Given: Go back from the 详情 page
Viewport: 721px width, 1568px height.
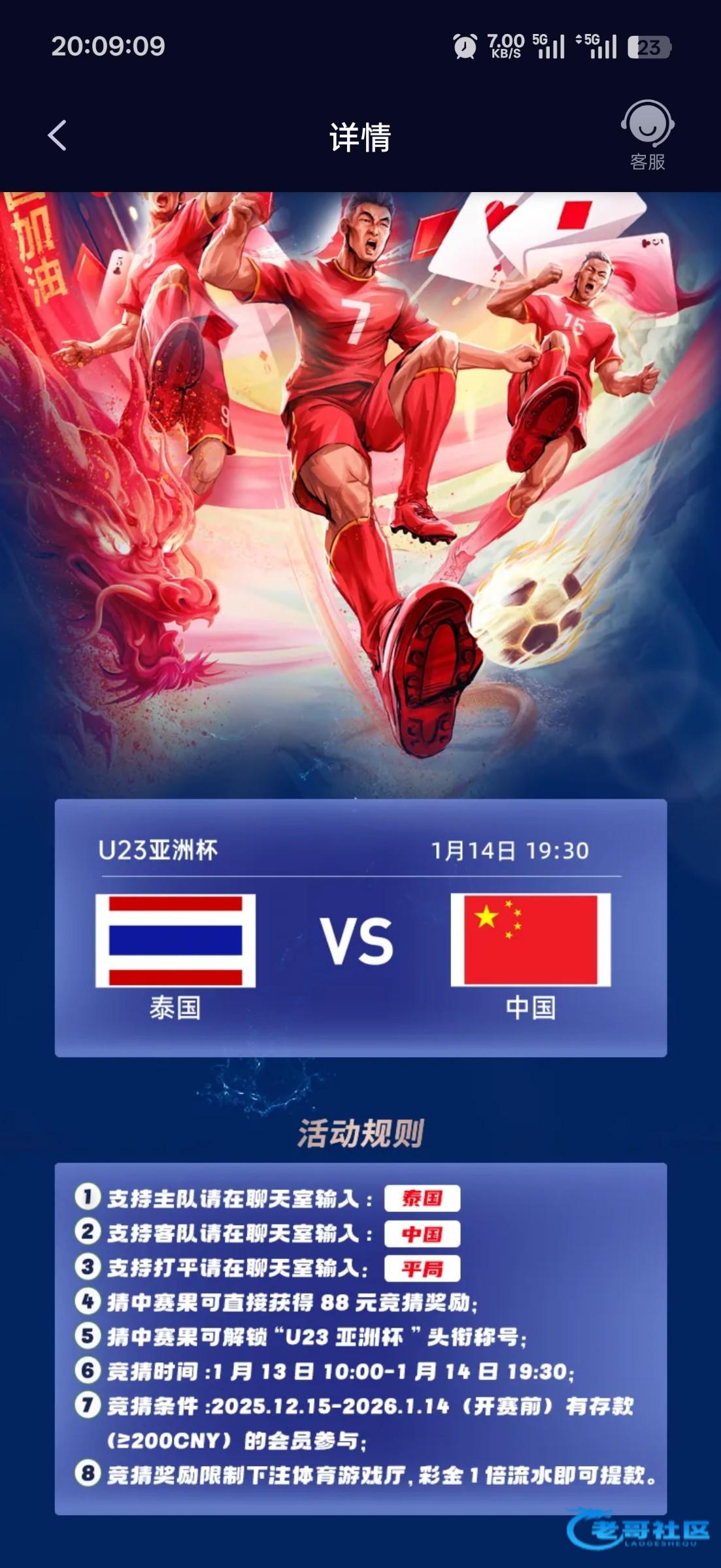Looking at the screenshot, I should click(x=58, y=136).
